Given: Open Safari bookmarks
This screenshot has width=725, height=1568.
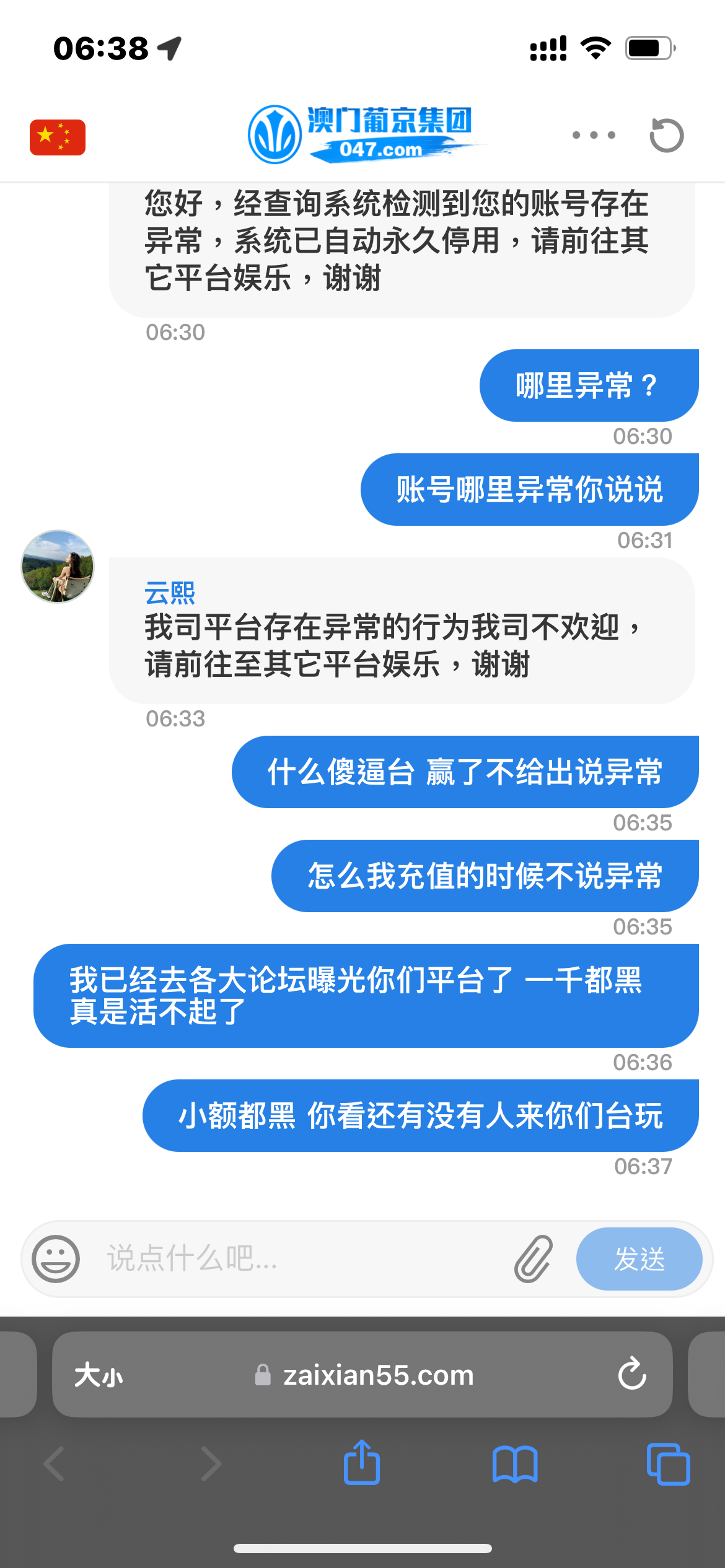Looking at the screenshot, I should (514, 1464).
